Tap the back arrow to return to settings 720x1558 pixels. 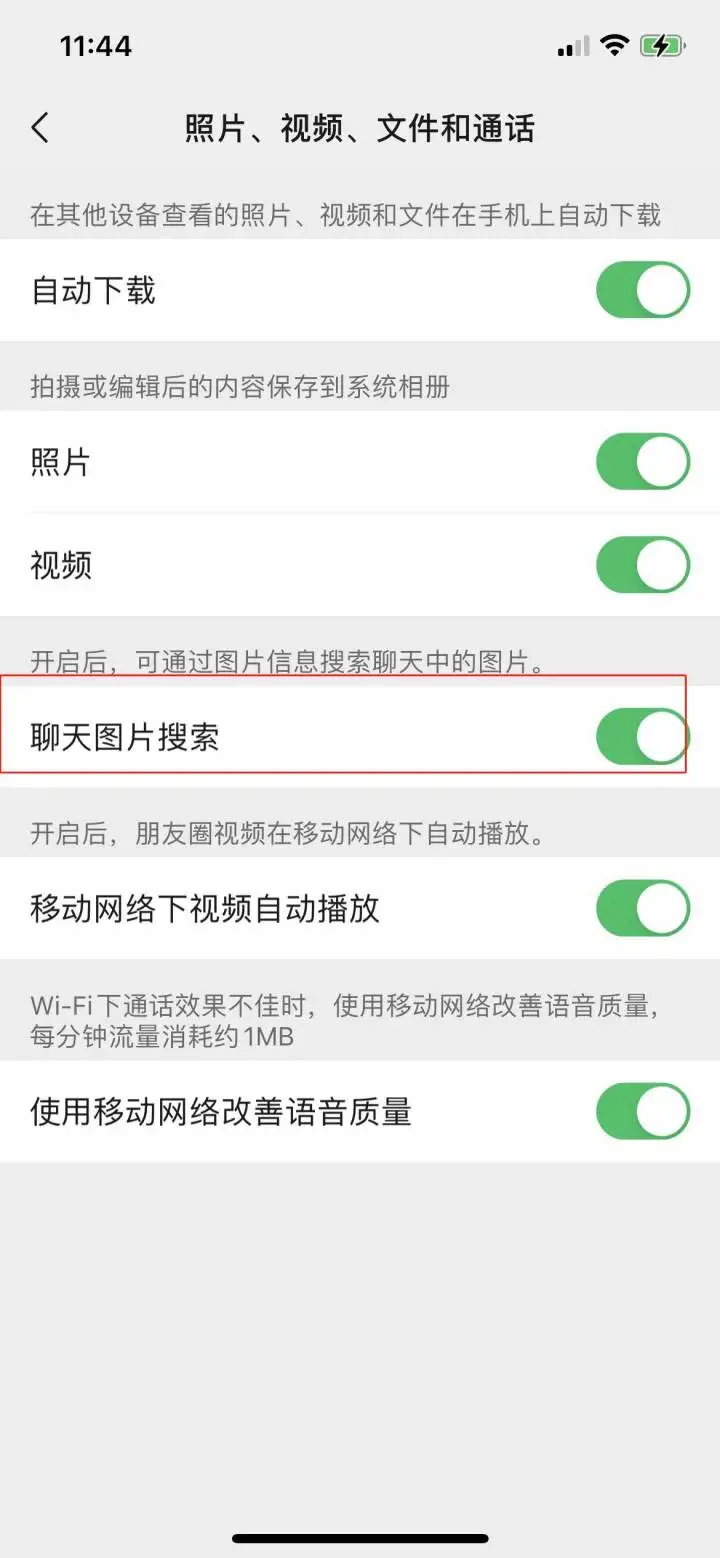click(x=40, y=128)
